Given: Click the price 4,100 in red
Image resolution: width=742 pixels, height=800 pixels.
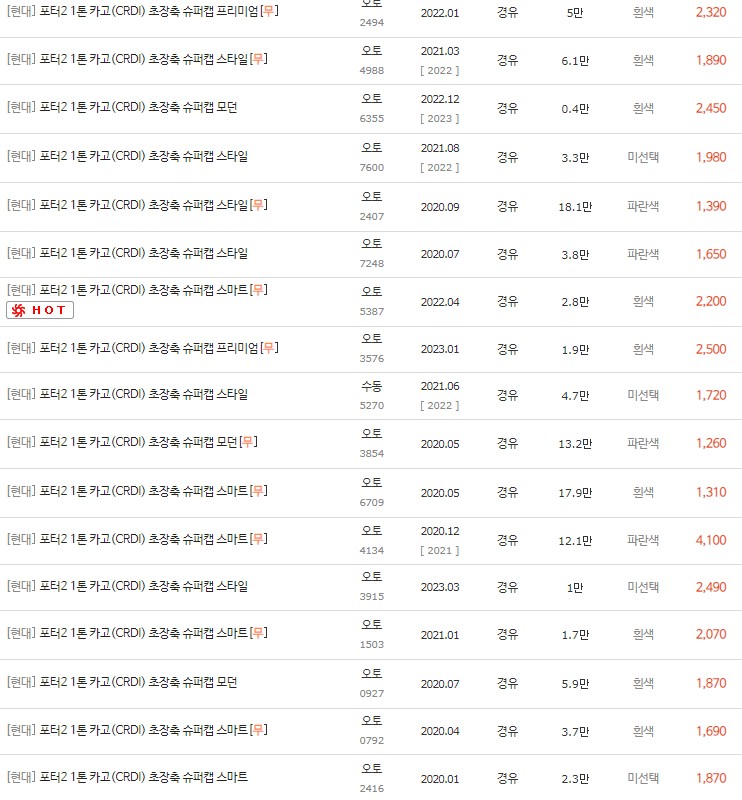Looking at the screenshot, I should tap(710, 540).
